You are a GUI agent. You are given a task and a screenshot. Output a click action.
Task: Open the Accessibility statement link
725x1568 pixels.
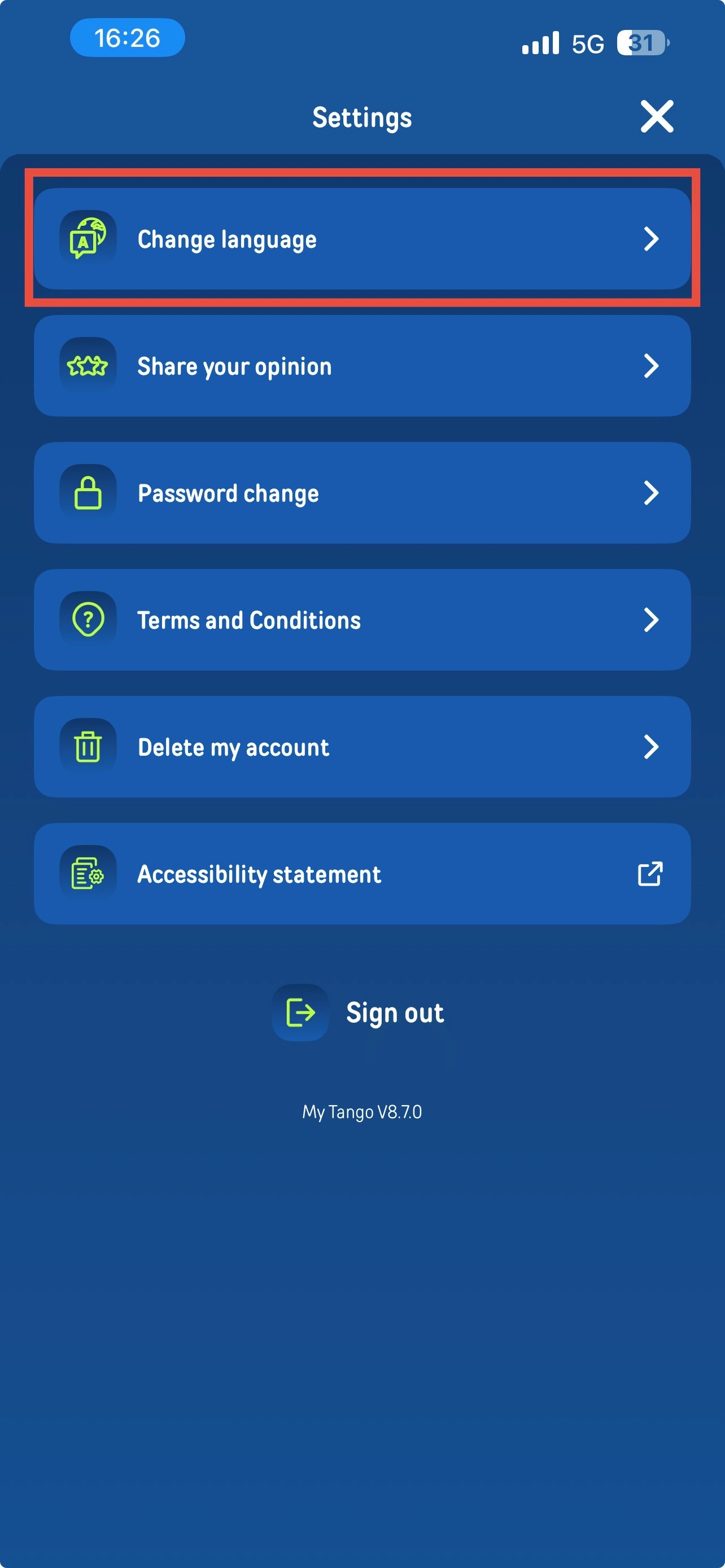pos(362,874)
